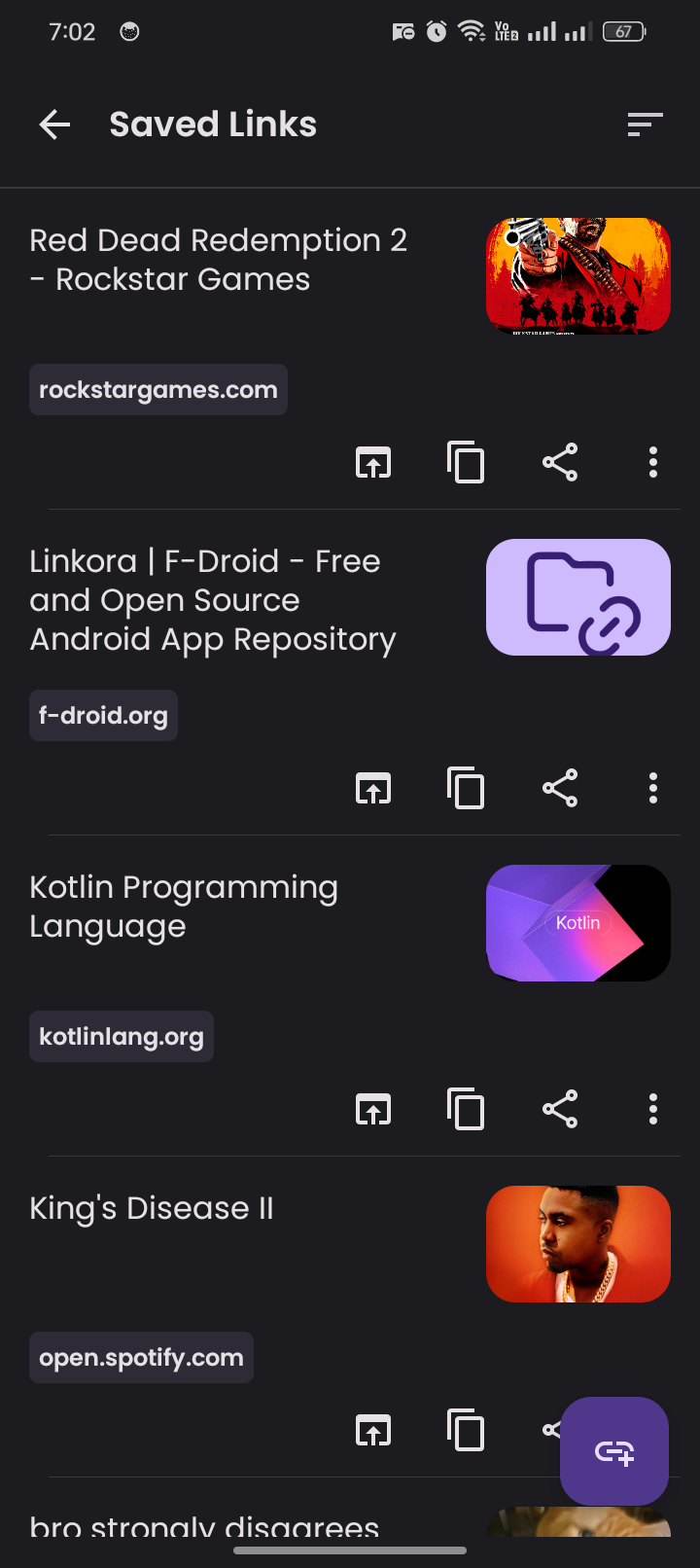Copy the f-droid.org link
Image resolution: width=700 pixels, height=1568 pixels.
point(466,788)
